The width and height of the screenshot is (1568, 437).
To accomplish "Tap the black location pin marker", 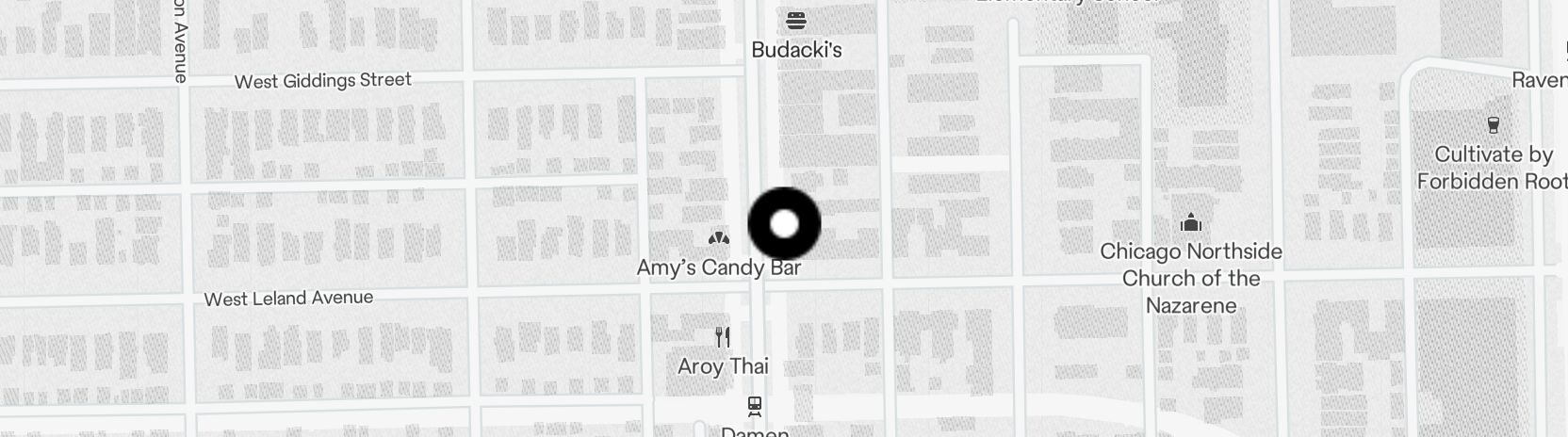I will click(784, 224).
